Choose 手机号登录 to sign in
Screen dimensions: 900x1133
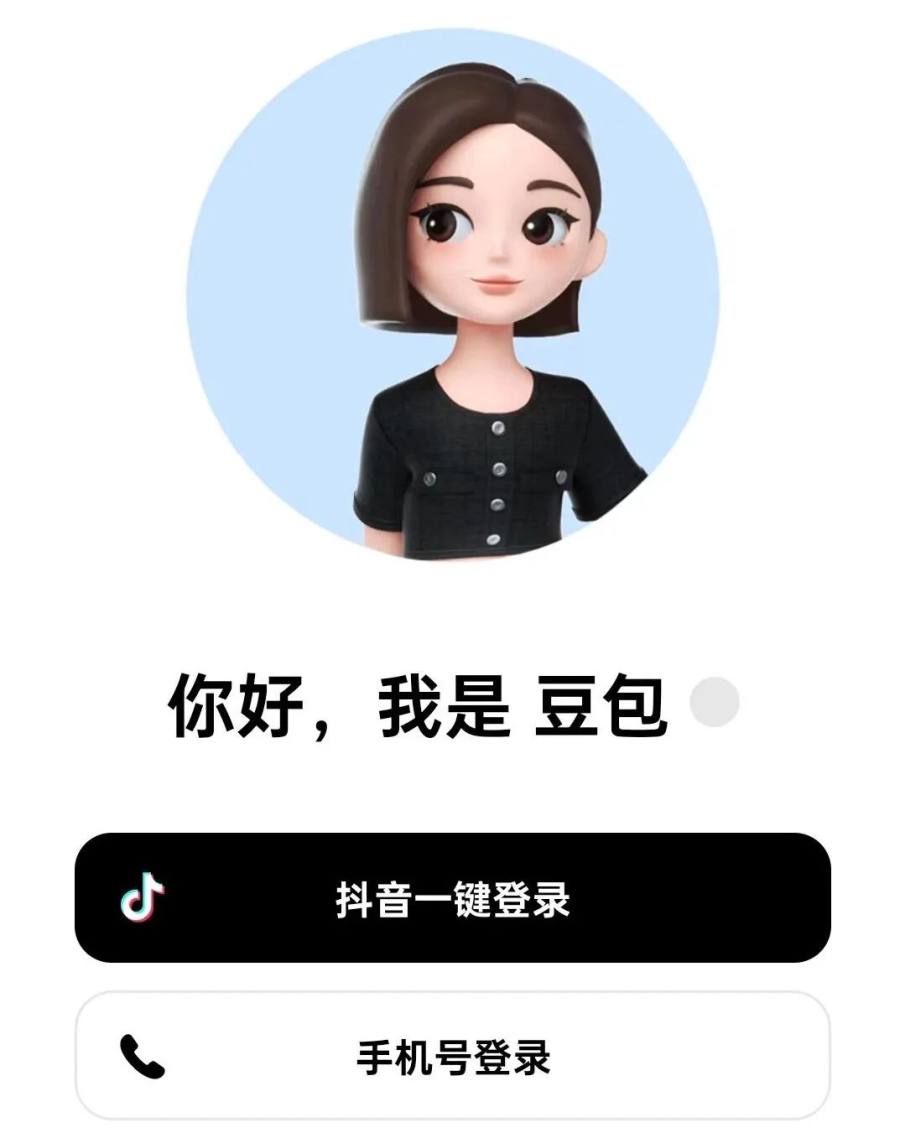(452, 1056)
